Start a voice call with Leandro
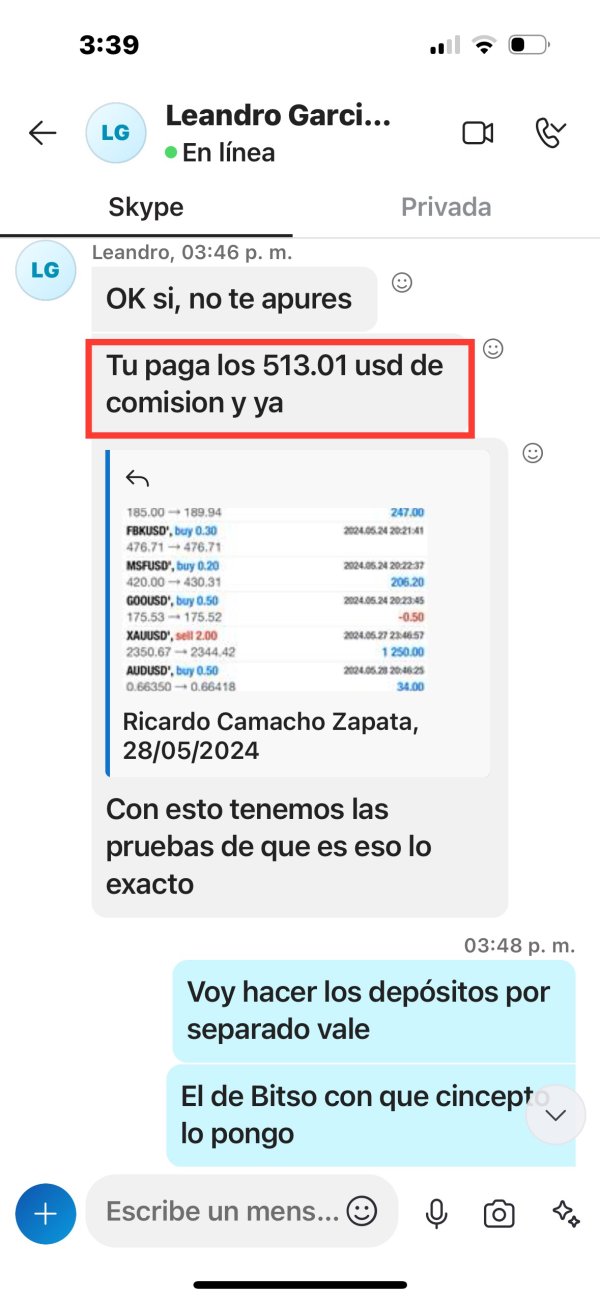The height and width of the screenshot is (1301, 600). pyautogui.click(x=551, y=133)
